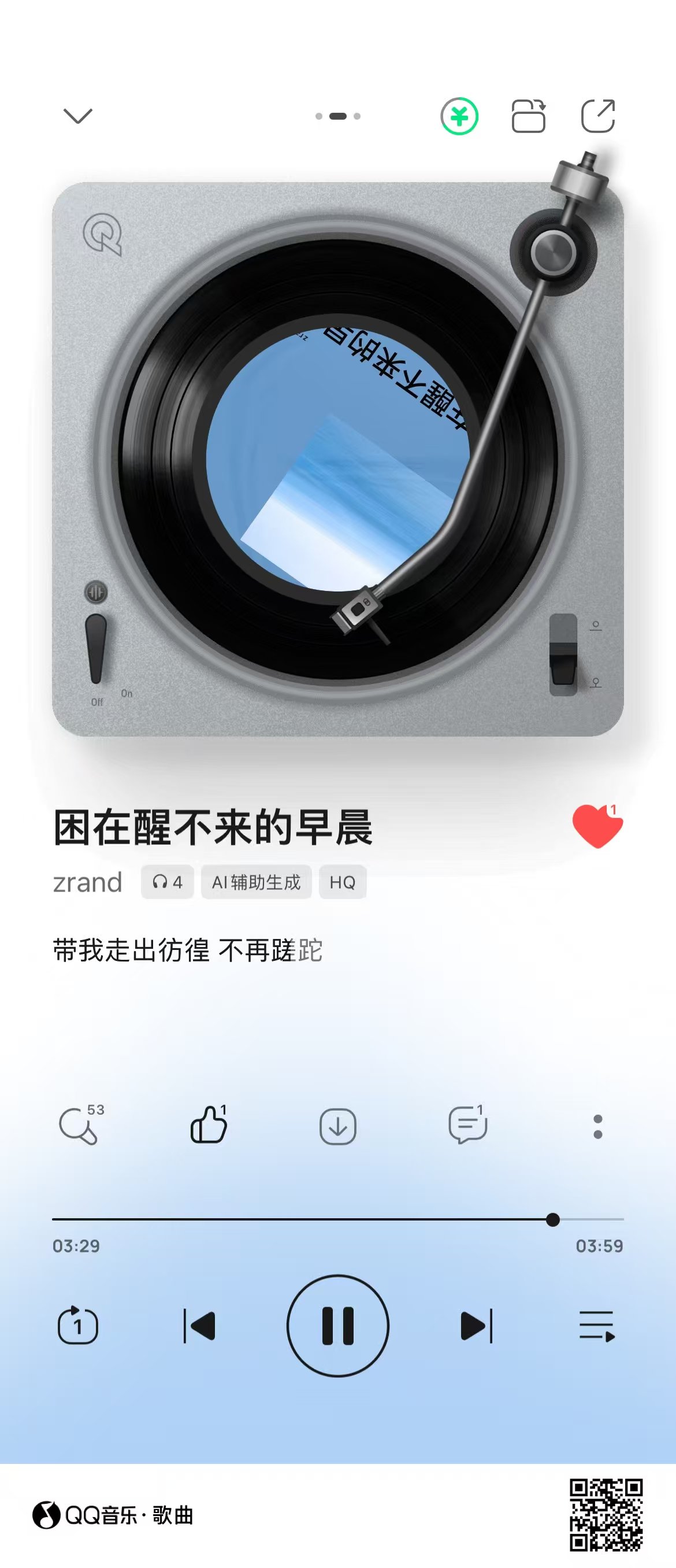Tap the AI辅助生成 tag

pyautogui.click(x=256, y=882)
